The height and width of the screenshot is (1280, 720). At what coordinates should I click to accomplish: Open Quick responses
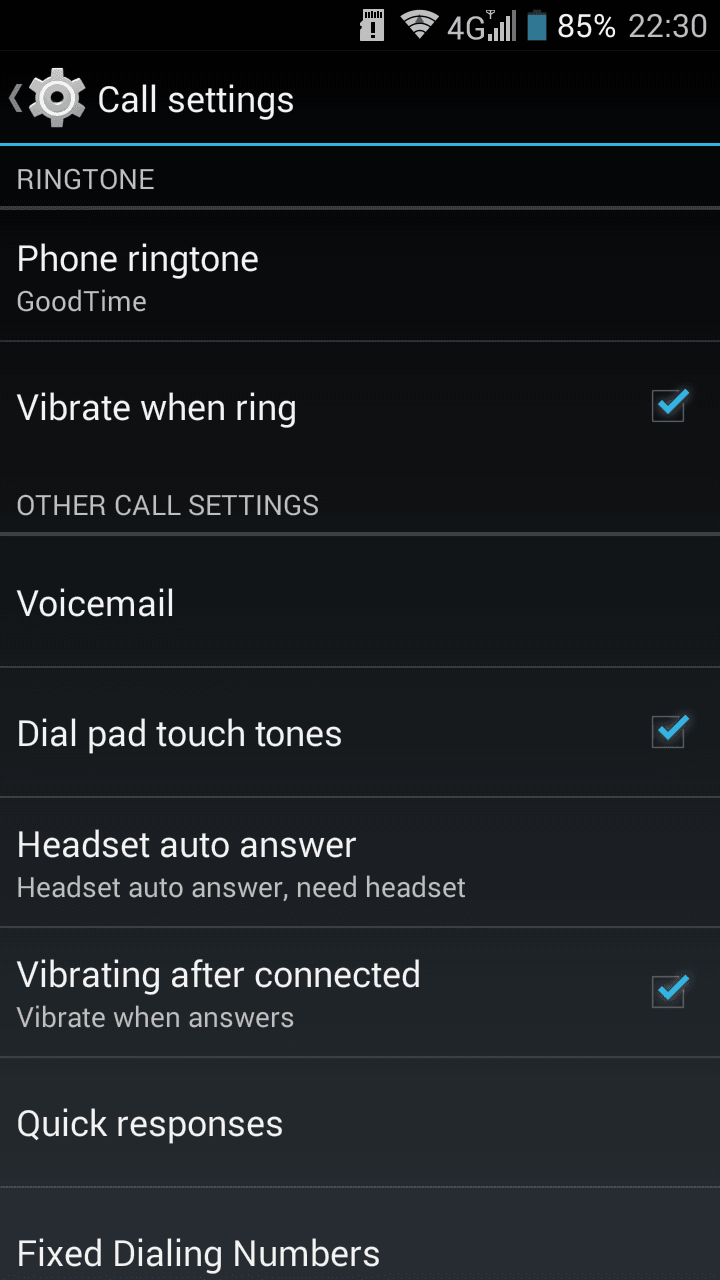[360, 1123]
